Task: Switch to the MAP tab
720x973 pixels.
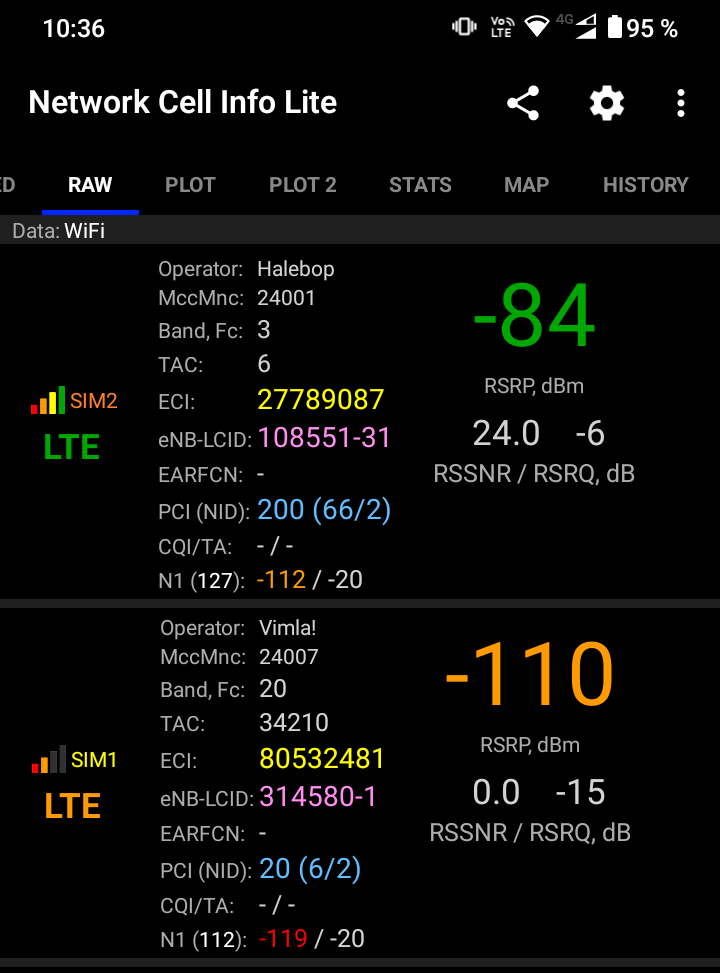Action: coord(526,184)
